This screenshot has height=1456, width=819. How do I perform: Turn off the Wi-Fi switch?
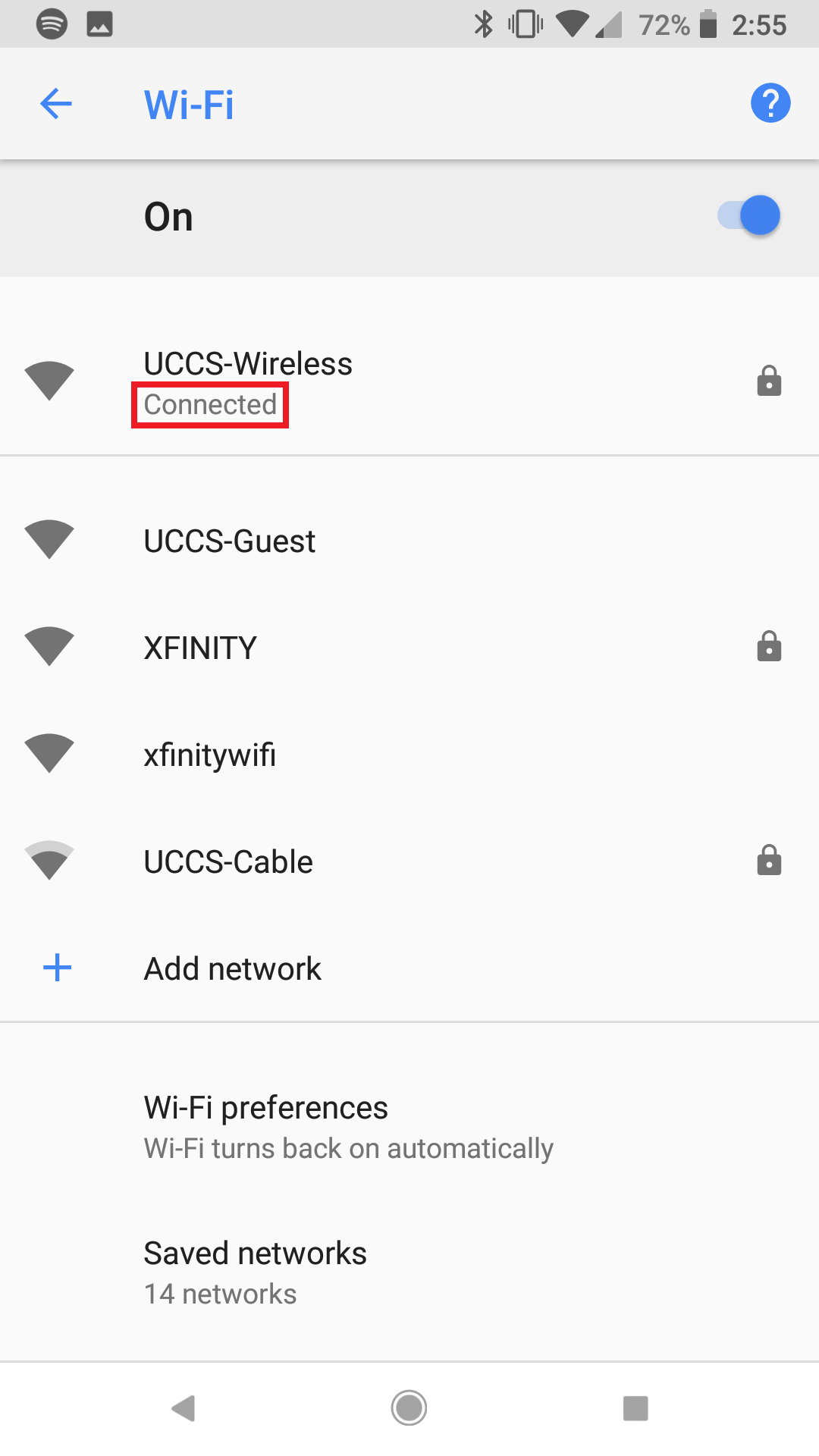tap(749, 216)
